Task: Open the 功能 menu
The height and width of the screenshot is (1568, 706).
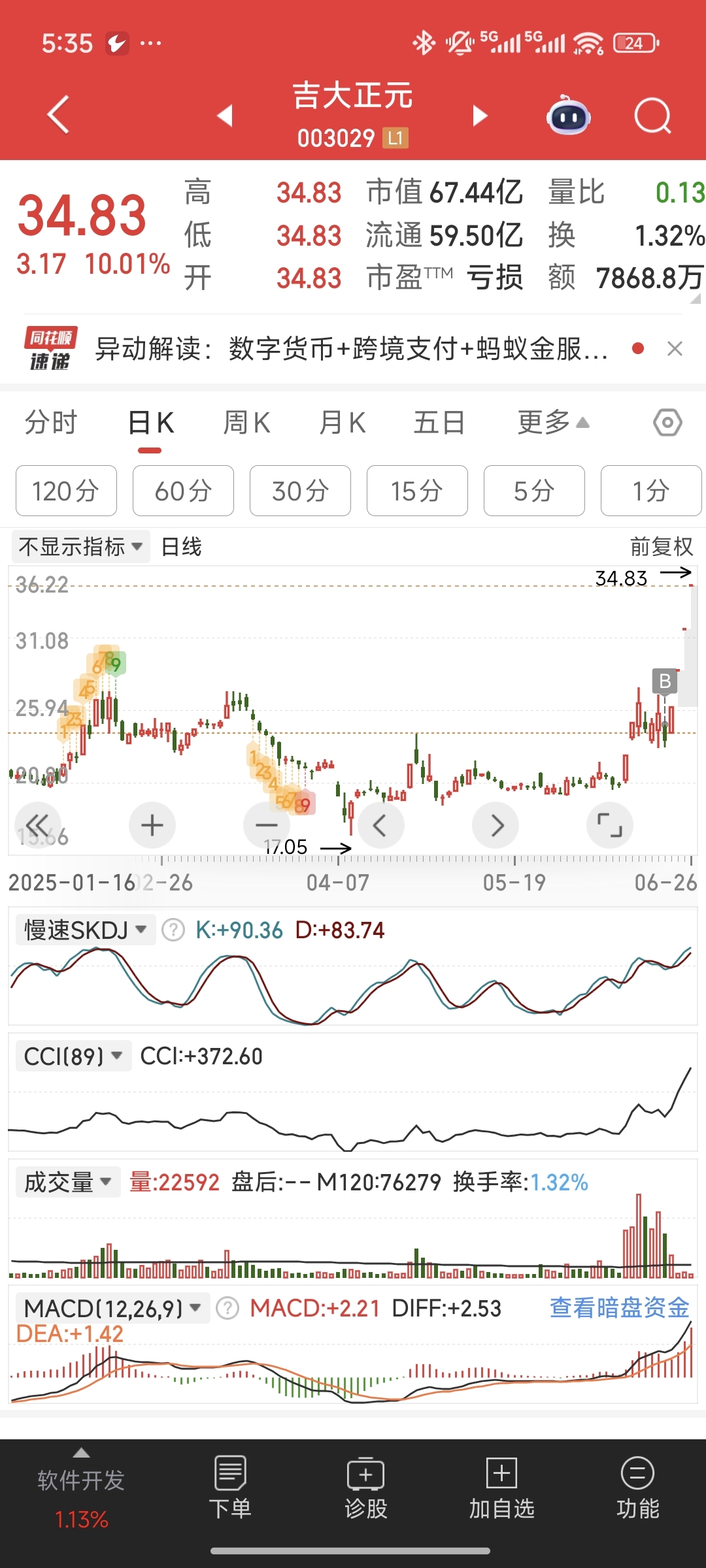Action: click(x=637, y=1488)
